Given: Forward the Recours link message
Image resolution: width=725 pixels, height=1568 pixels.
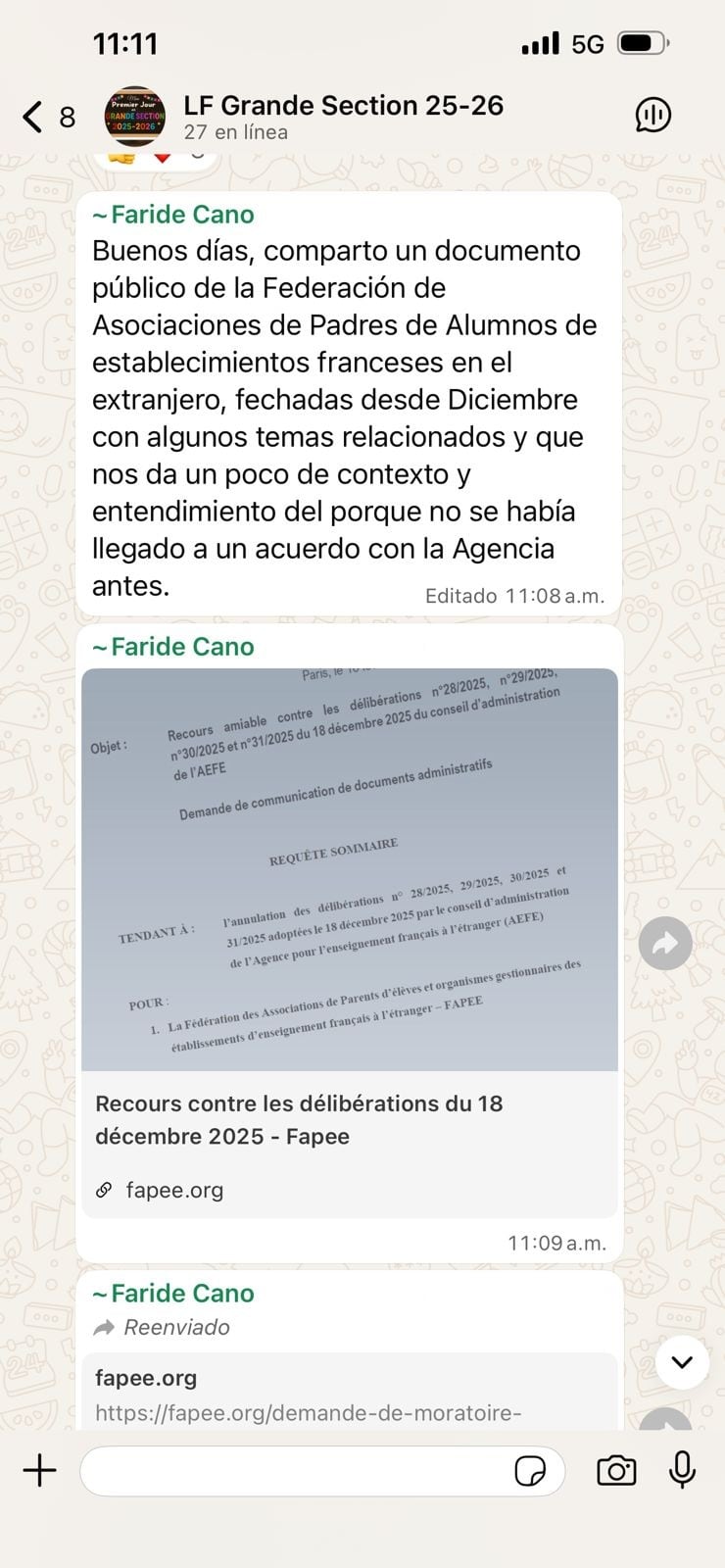Looking at the screenshot, I should (x=665, y=944).
